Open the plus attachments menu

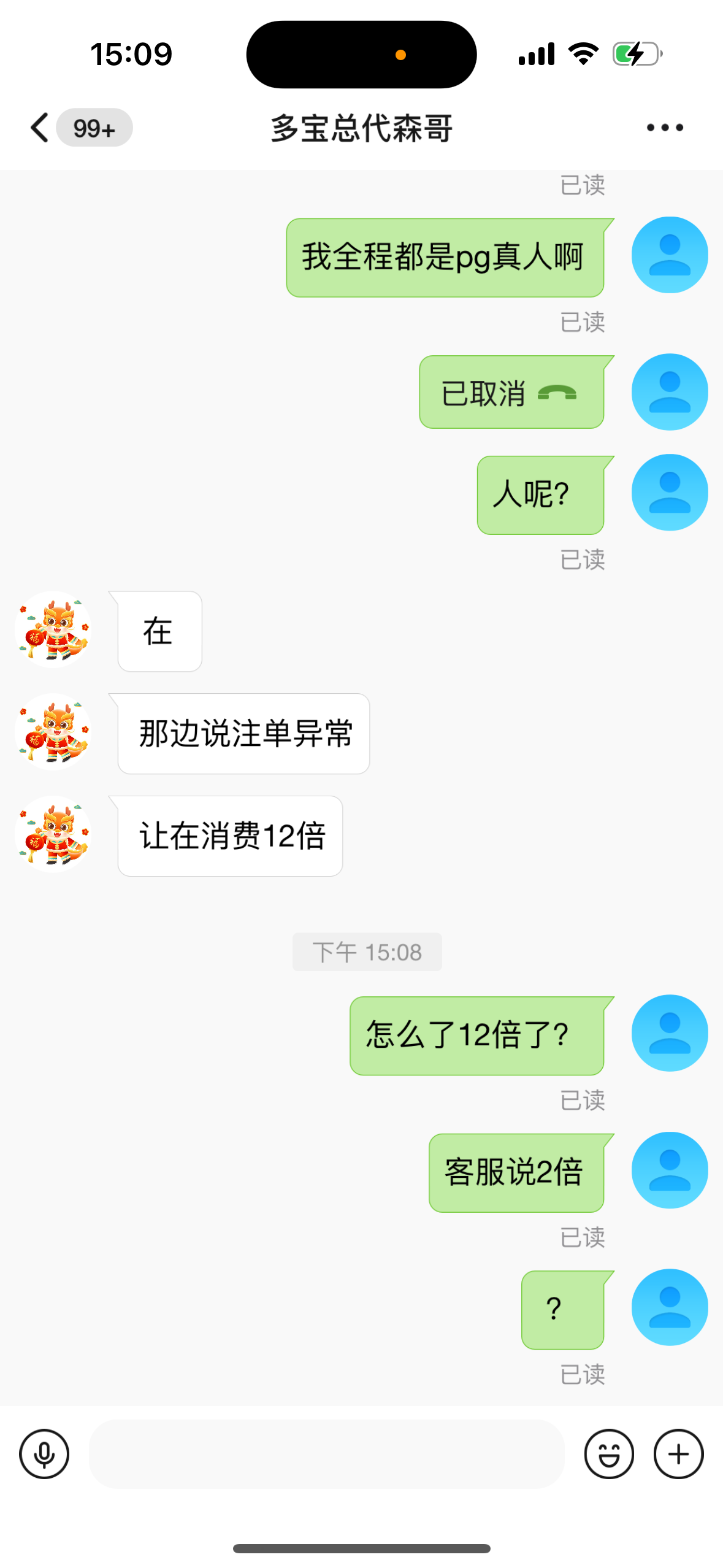click(x=678, y=1454)
